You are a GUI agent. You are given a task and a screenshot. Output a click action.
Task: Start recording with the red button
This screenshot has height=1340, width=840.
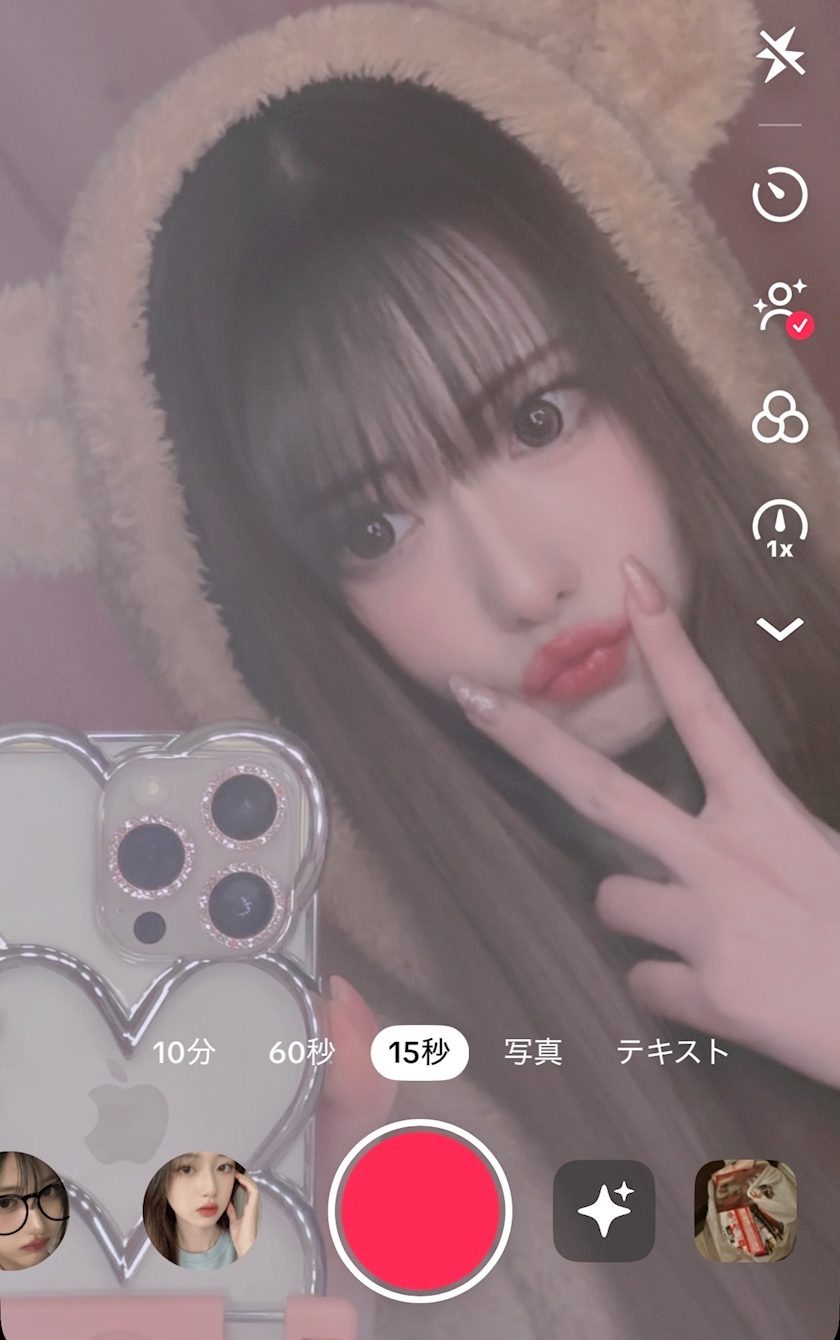coord(420,1211)
